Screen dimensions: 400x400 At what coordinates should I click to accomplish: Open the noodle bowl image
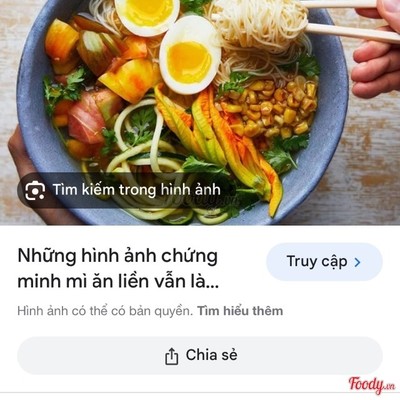(200, 112)
